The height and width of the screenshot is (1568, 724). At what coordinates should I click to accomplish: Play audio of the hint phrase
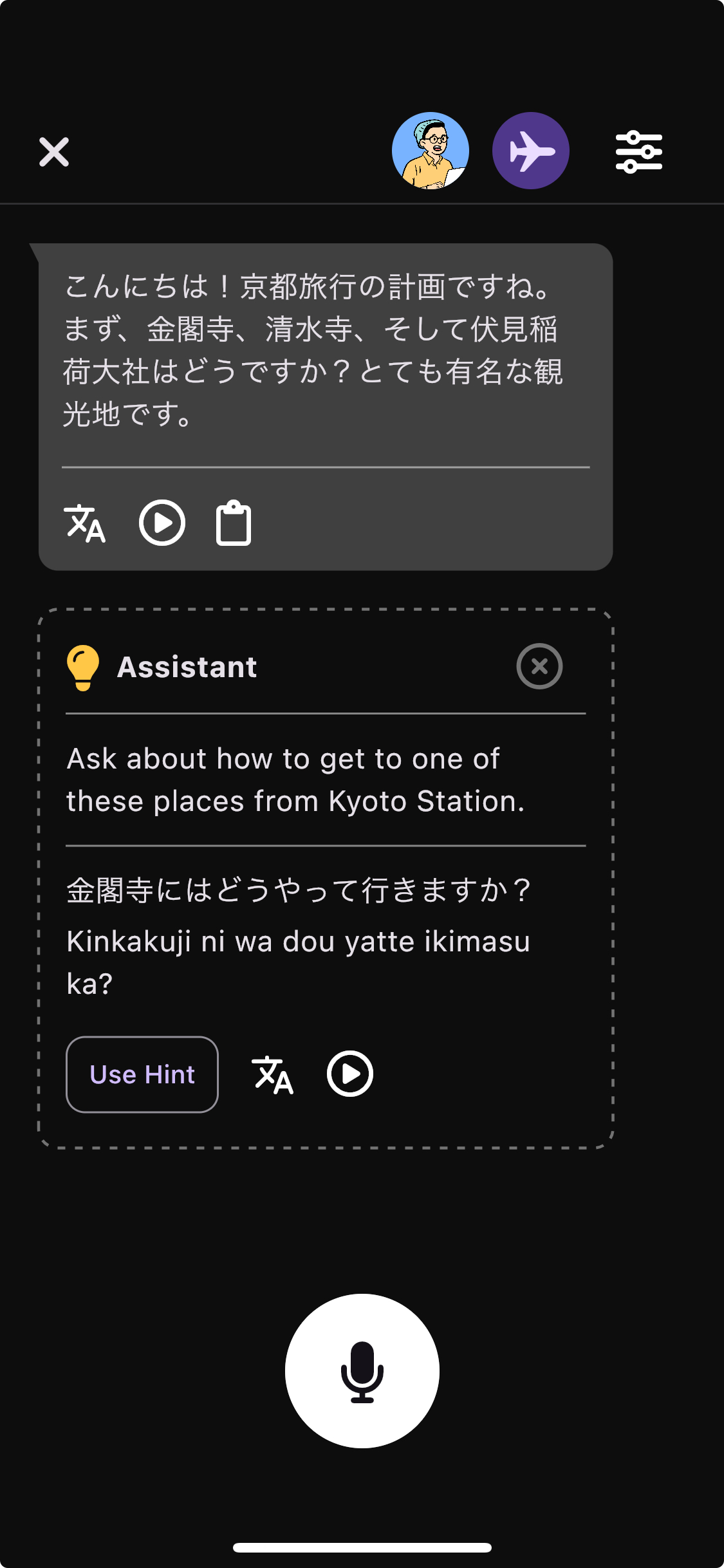[350, 1074]
